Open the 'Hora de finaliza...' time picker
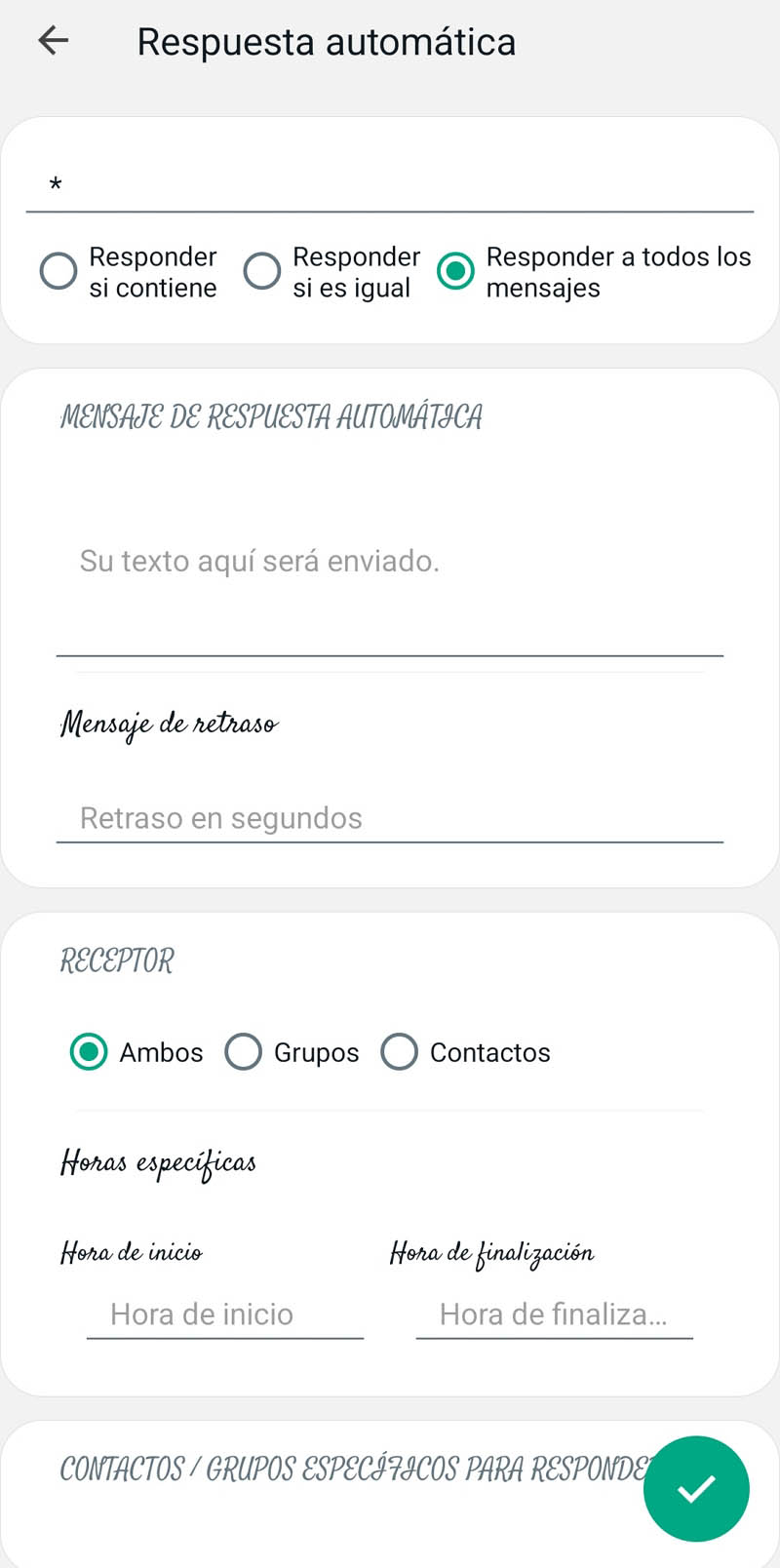Viewport: 780px width, 1568px height. (554, 1314)
